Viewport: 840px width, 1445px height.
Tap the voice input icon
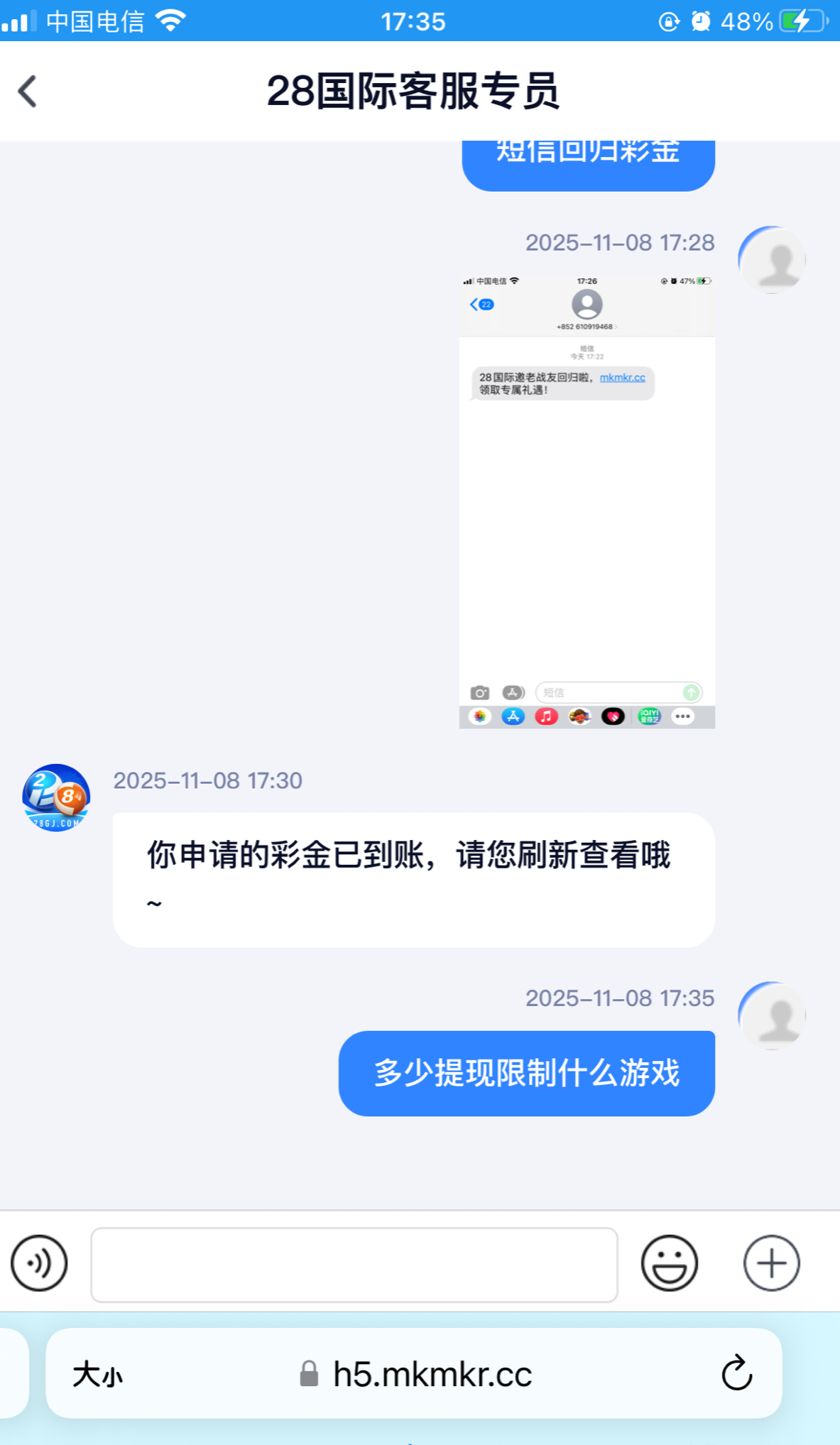39,1263
